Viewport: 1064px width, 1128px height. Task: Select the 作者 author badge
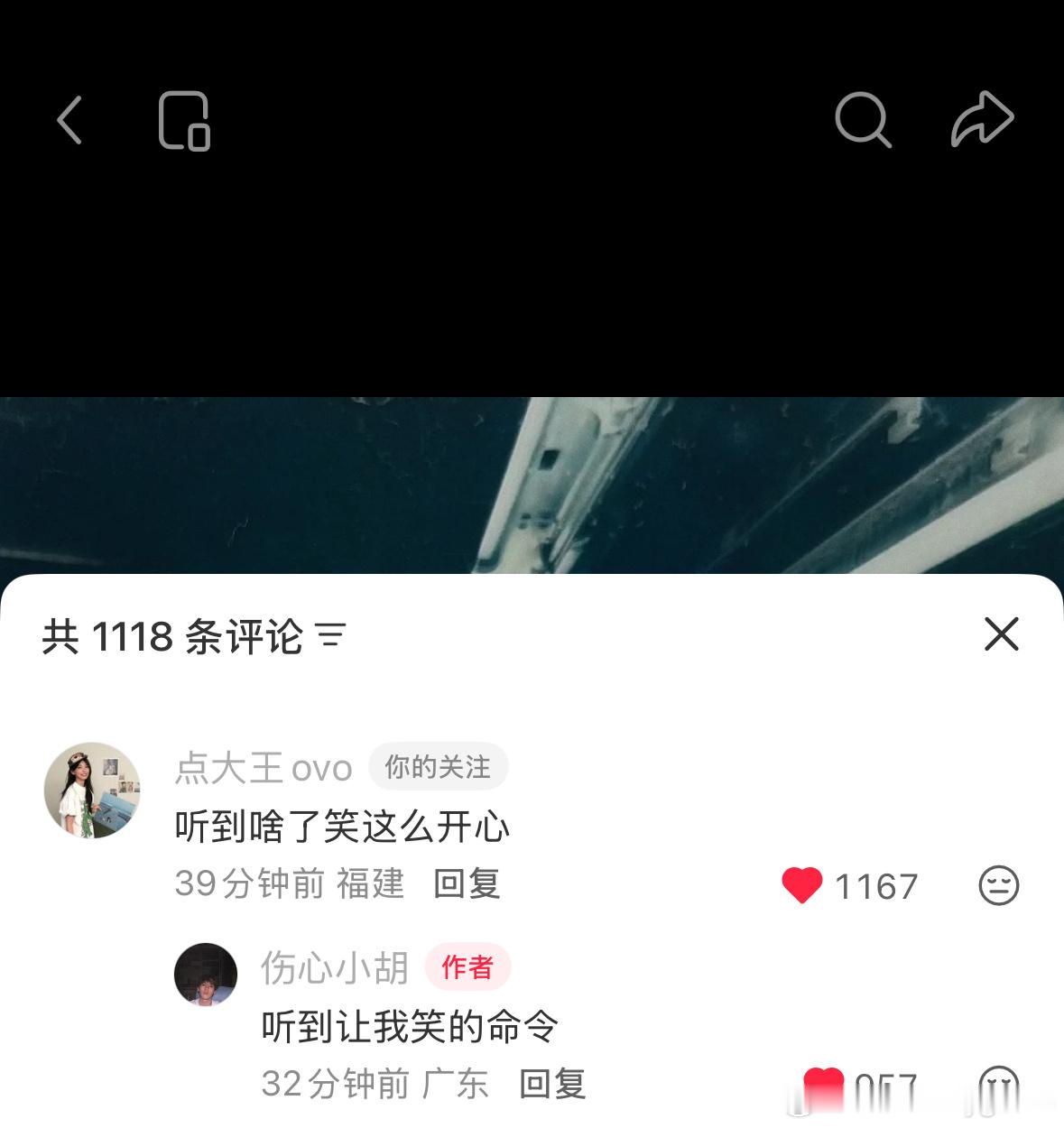coord(468,966)
